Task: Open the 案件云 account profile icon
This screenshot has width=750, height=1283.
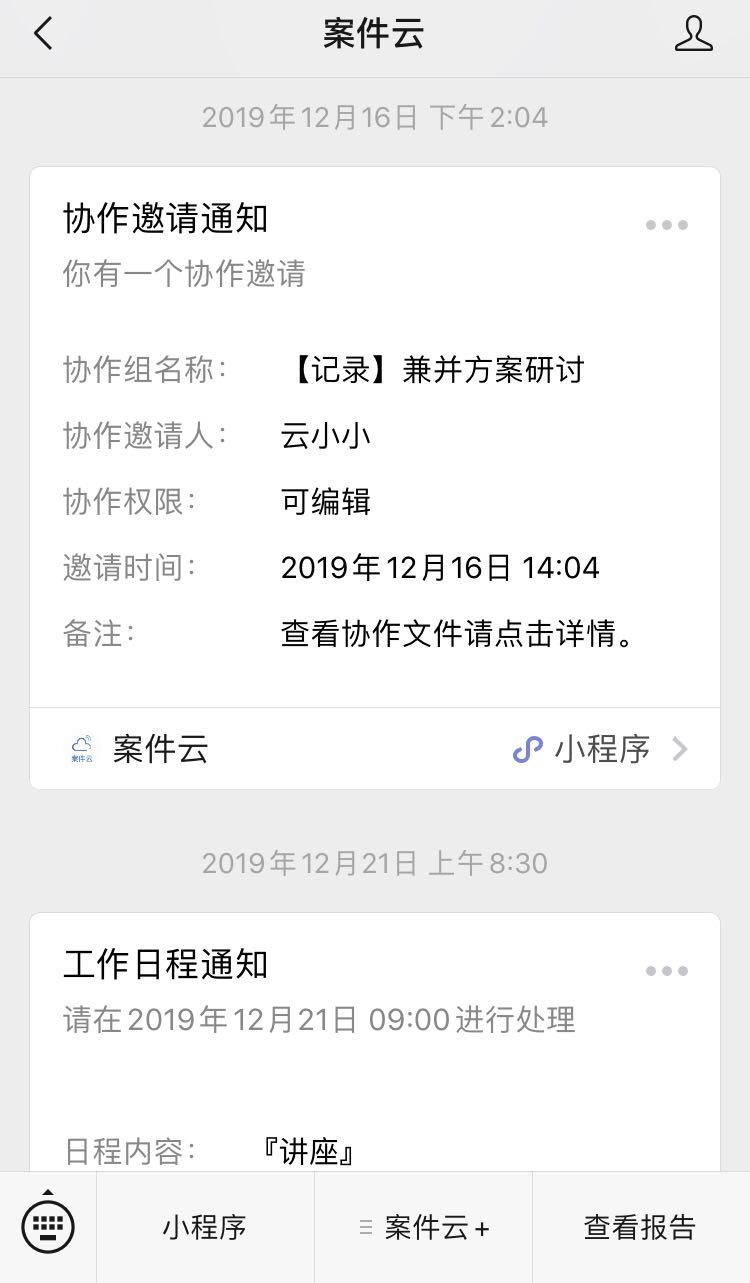Action: coord(693,34)
